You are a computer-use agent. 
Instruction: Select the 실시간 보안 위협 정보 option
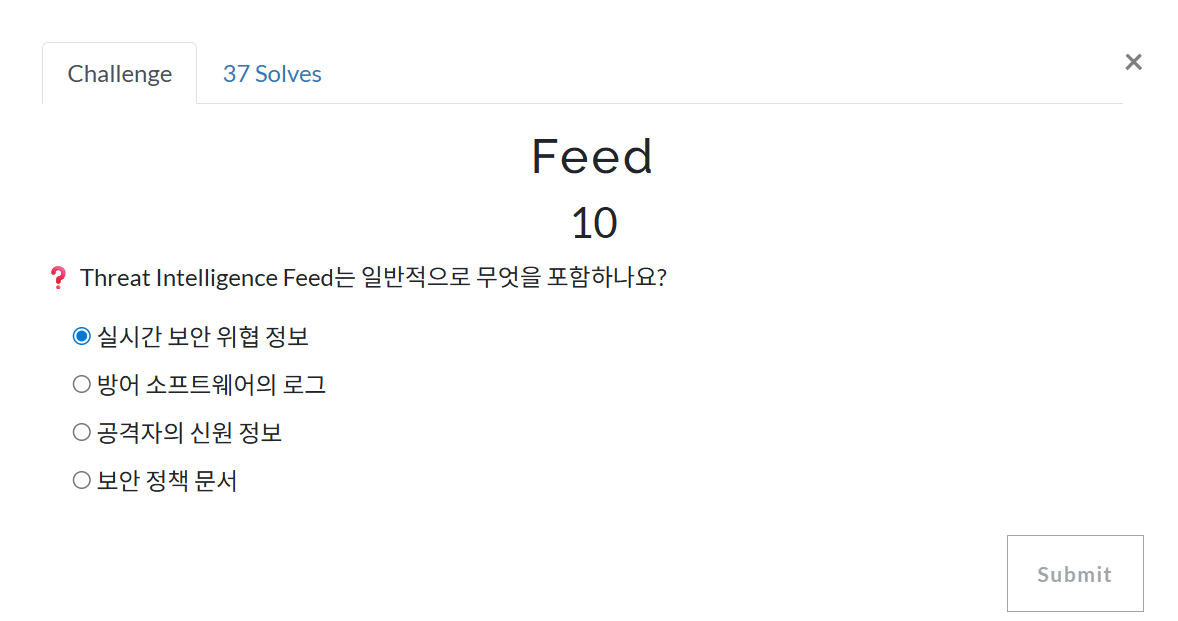[x=82, y=336]
